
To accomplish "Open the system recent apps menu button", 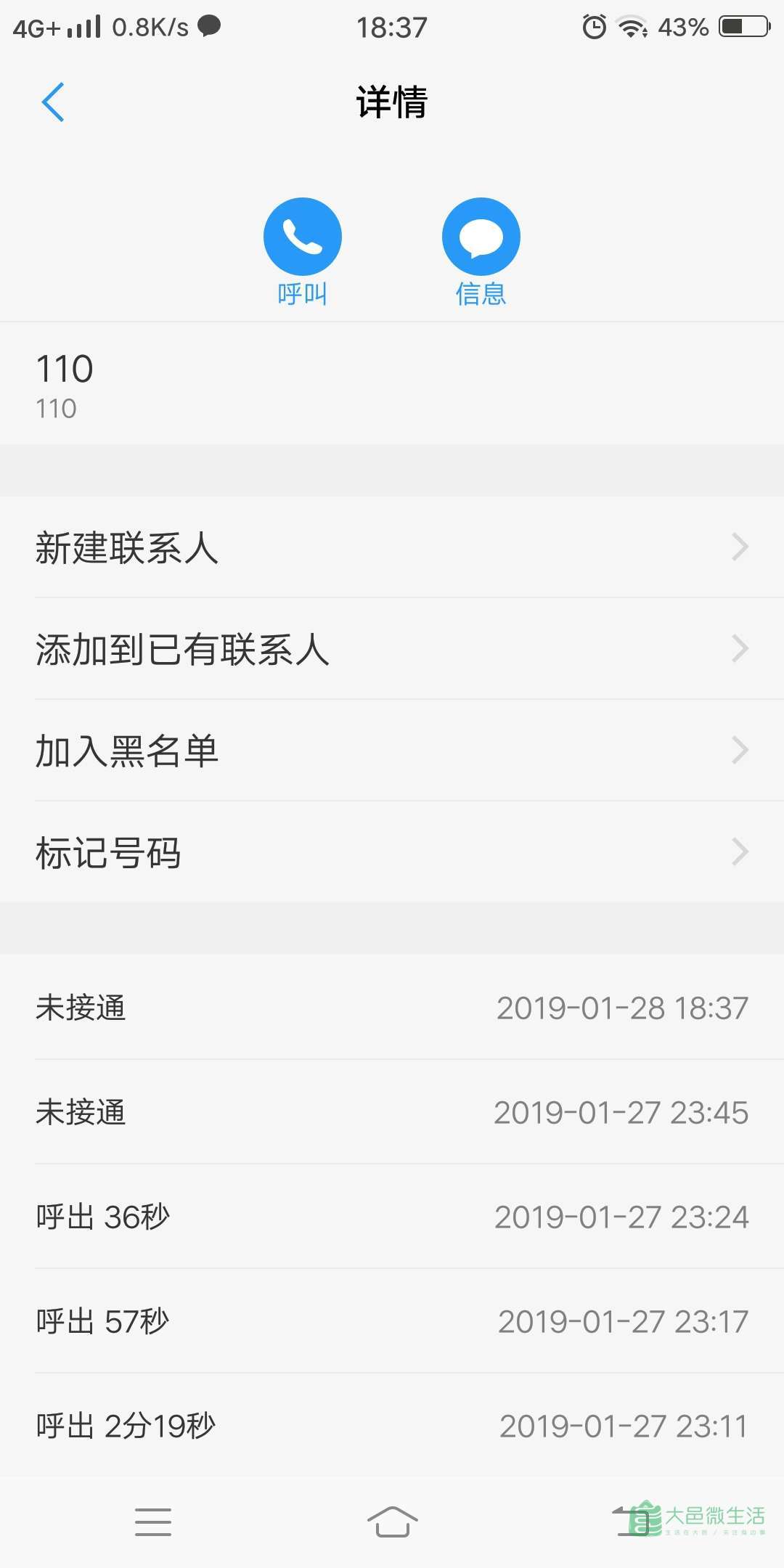I will pyautogui.click(x=153, y=1522).
